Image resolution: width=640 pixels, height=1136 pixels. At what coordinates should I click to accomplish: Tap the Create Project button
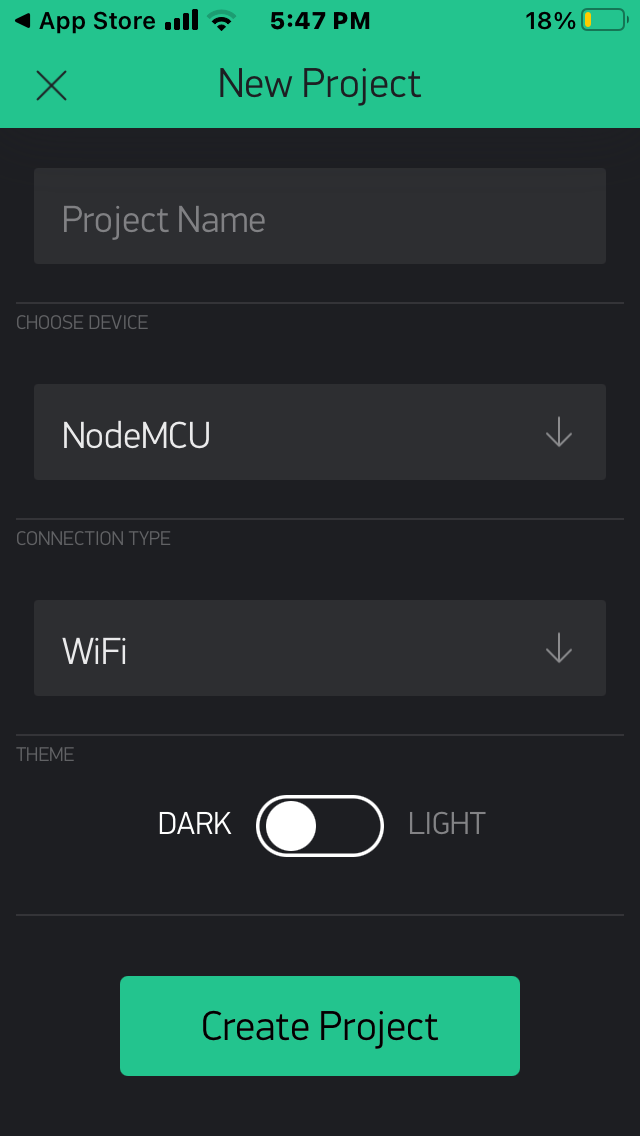point(320,1026)
